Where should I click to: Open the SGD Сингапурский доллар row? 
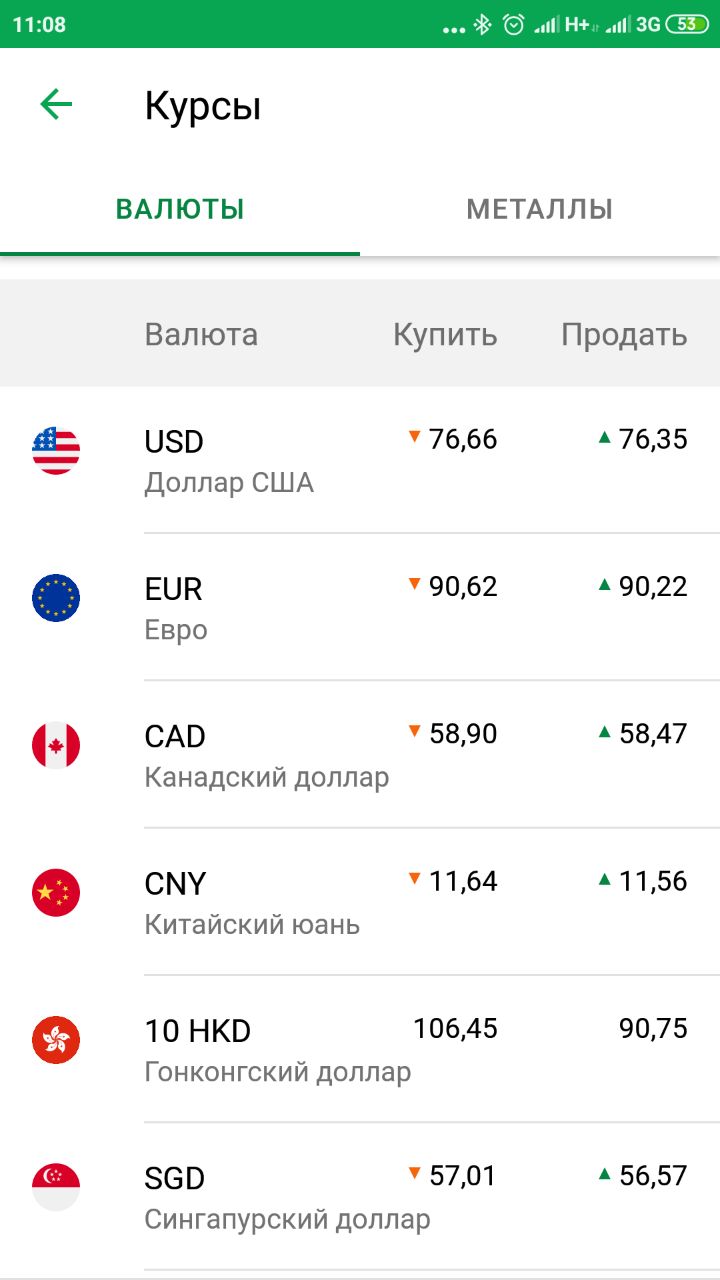[x=360, y=1195]
